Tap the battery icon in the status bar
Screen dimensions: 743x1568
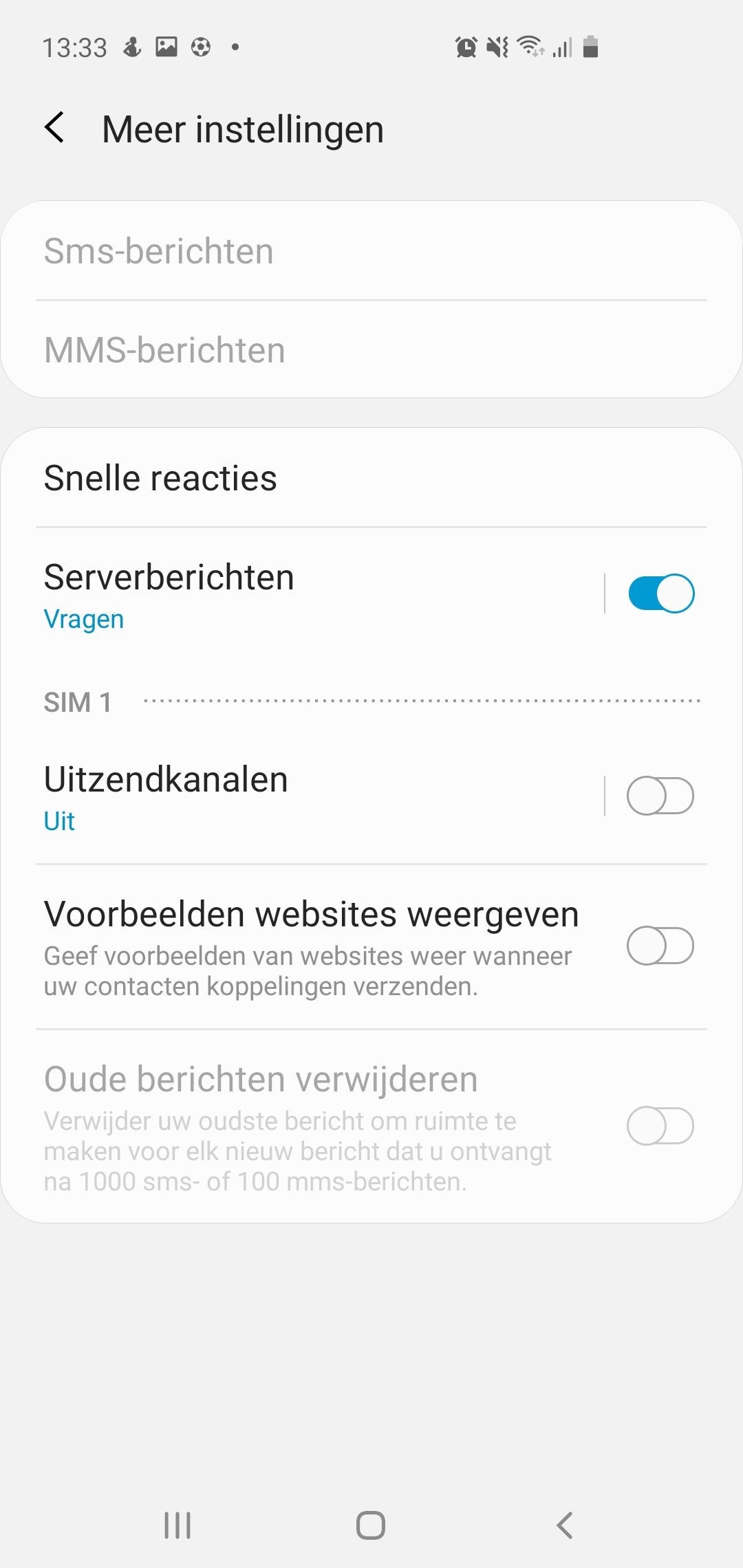590,47
